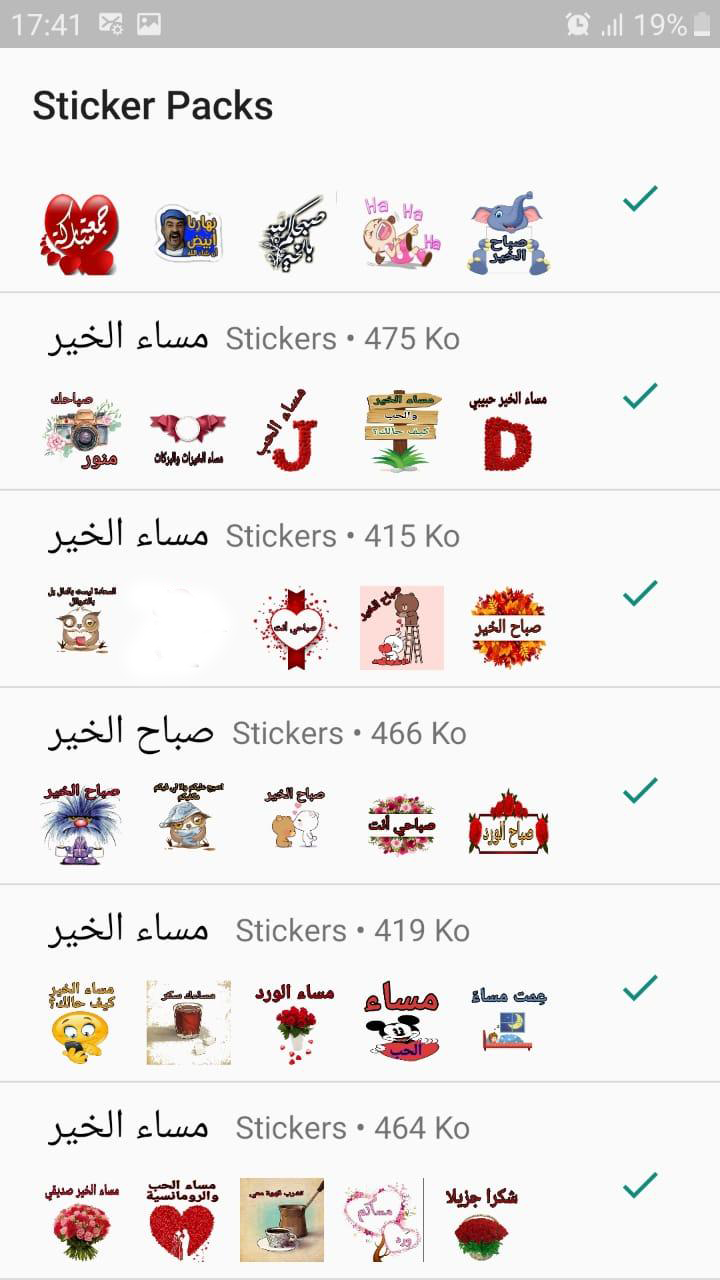Open the 464 Ko sticker pack

coord(360,1180)
